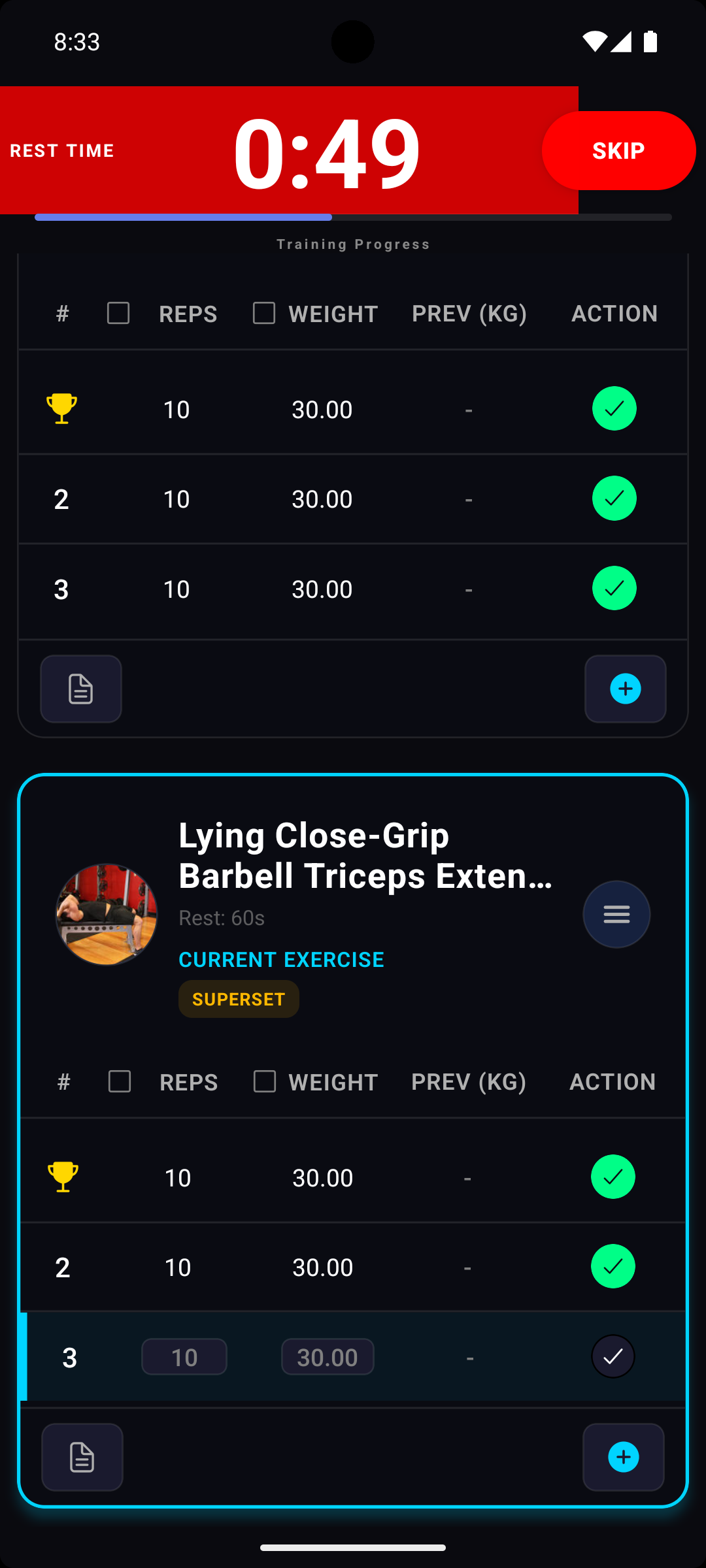
Task: Check the completion circle for set 3 of superset
Action: pyautogui.click(x=613, y=1356)
